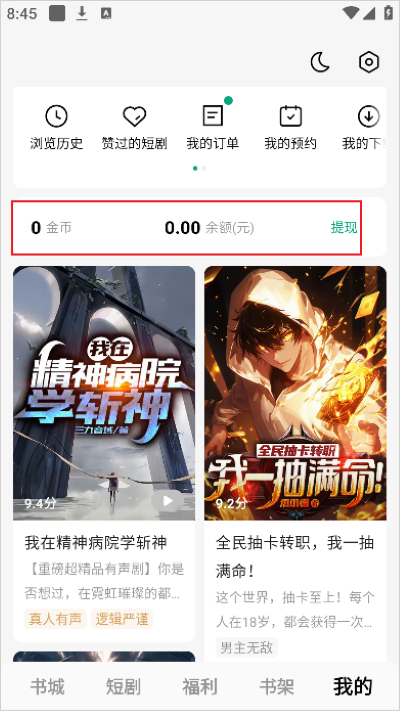Open 我的预约 my reservations
The width and height of the screenshot is (400, 711).
click(290, 128)
